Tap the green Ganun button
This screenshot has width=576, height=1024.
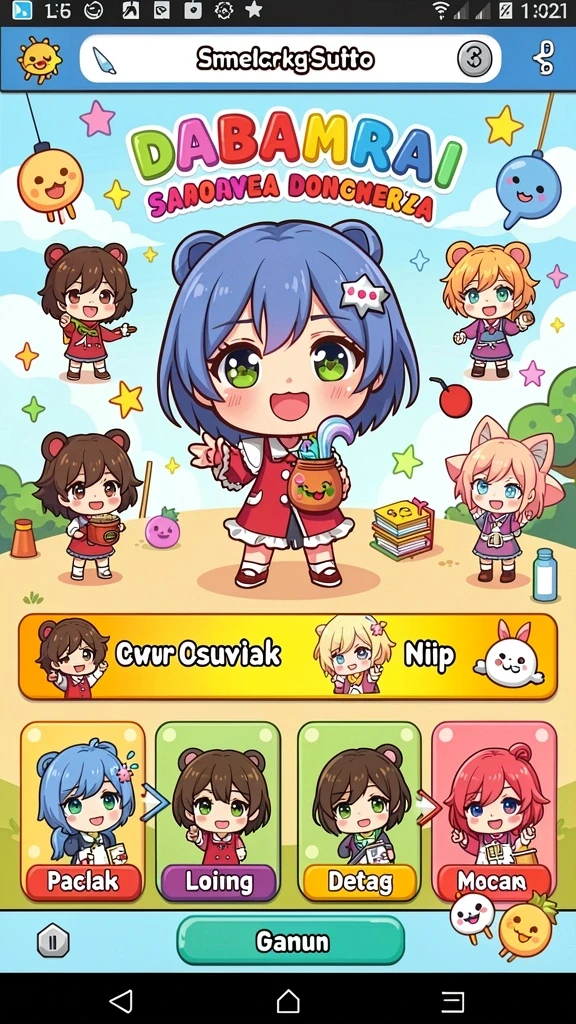[x=291, y=940]
